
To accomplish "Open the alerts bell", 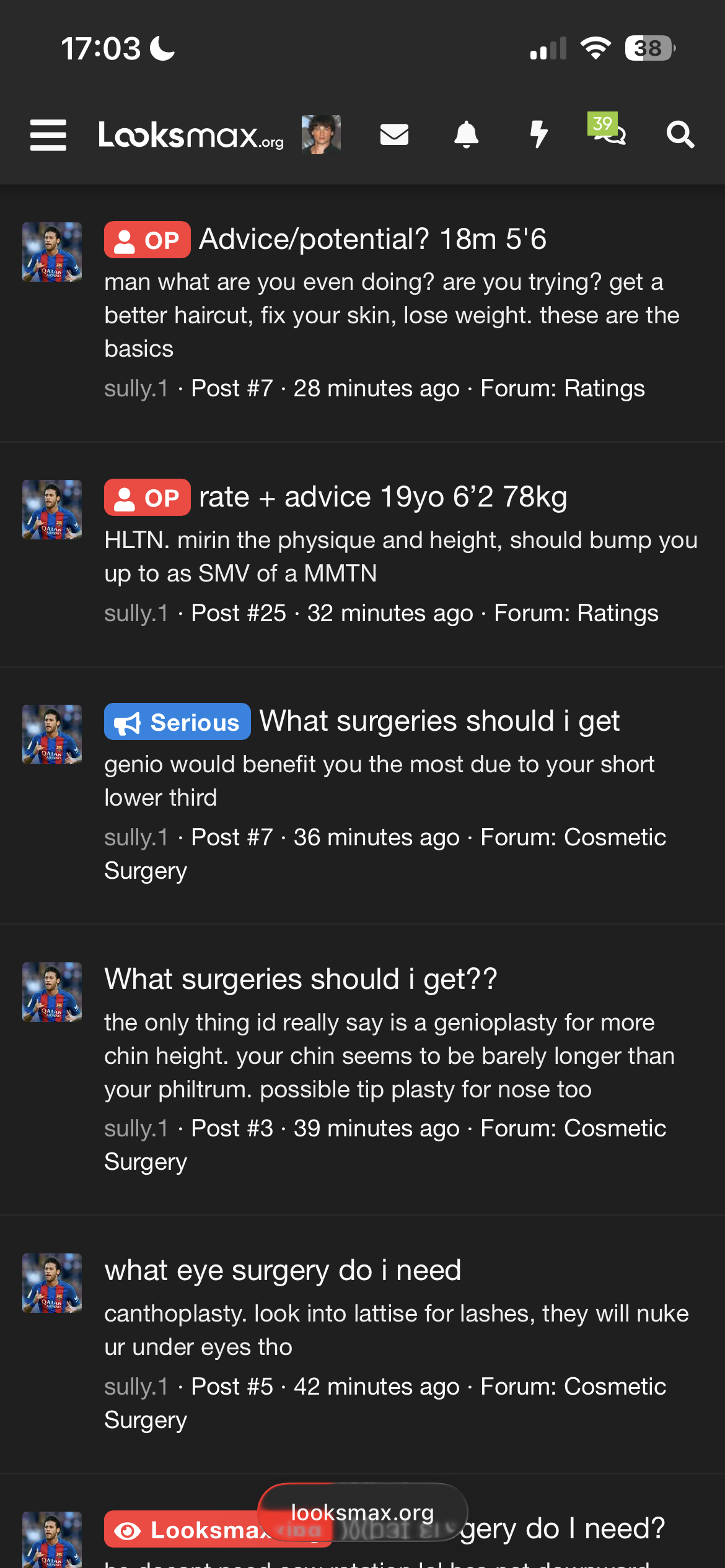I will pyautogui.click(x=467, y=134).
